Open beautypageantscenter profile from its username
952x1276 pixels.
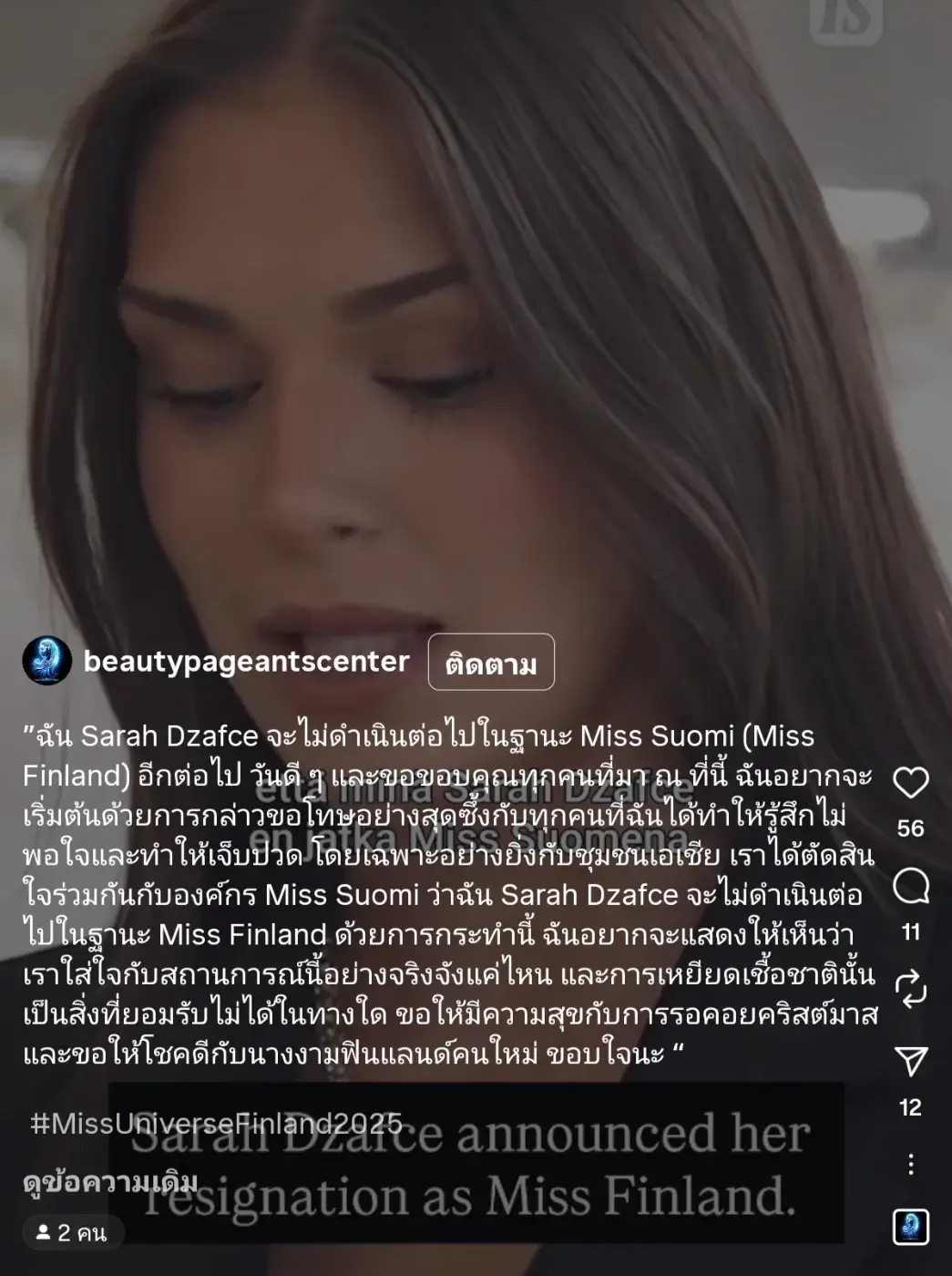click(246, 661)
